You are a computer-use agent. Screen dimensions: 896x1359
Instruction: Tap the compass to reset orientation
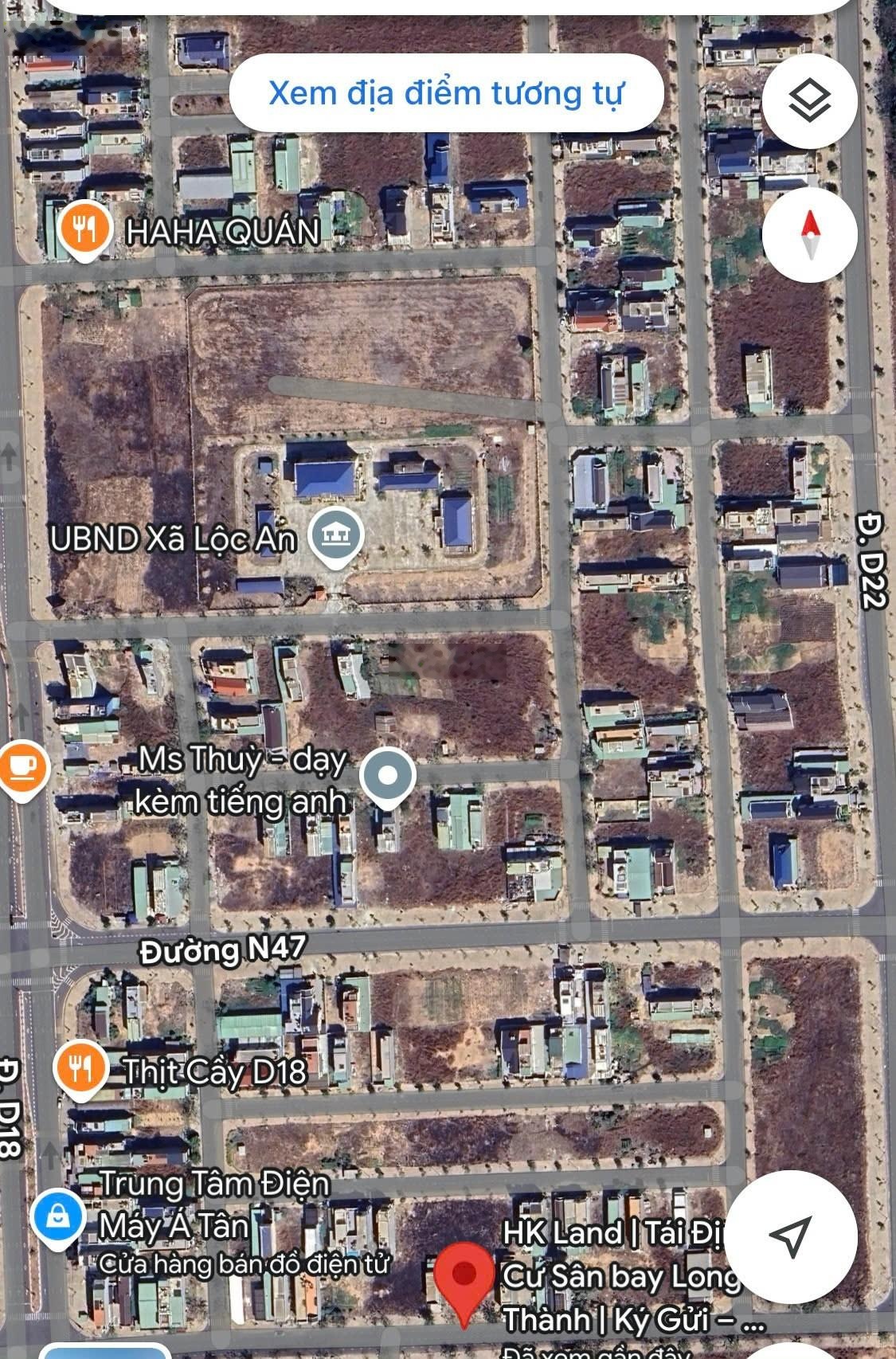(x=809, y=234)
